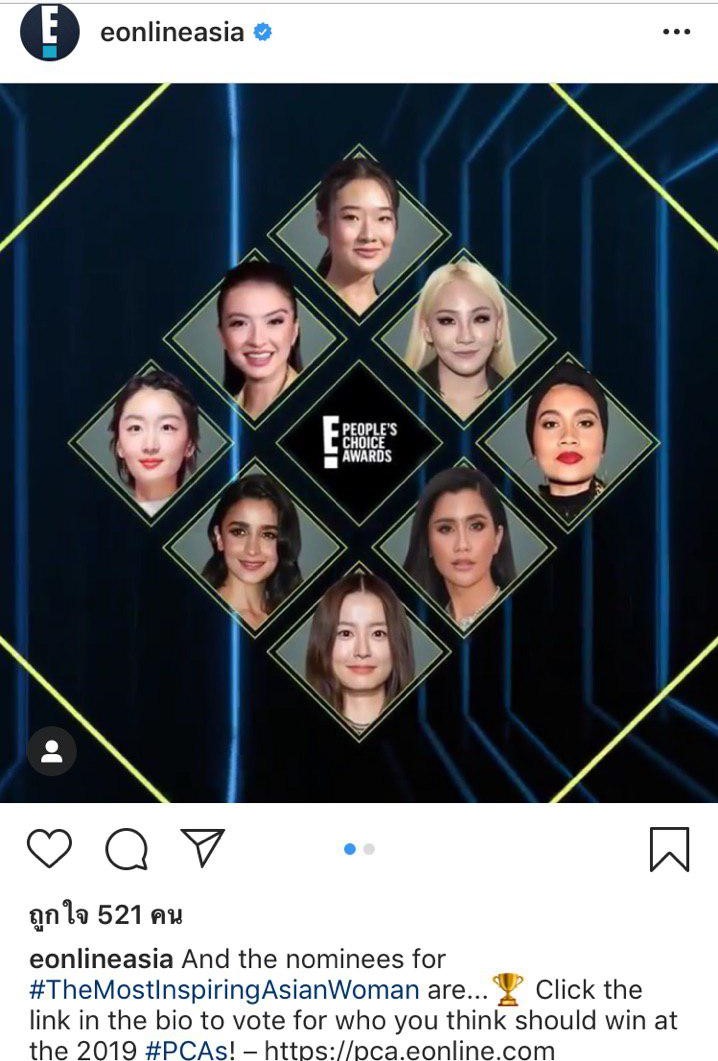Open the nominees post image
The width and height of the screenshot is (718, 1061).
point(359,442)
